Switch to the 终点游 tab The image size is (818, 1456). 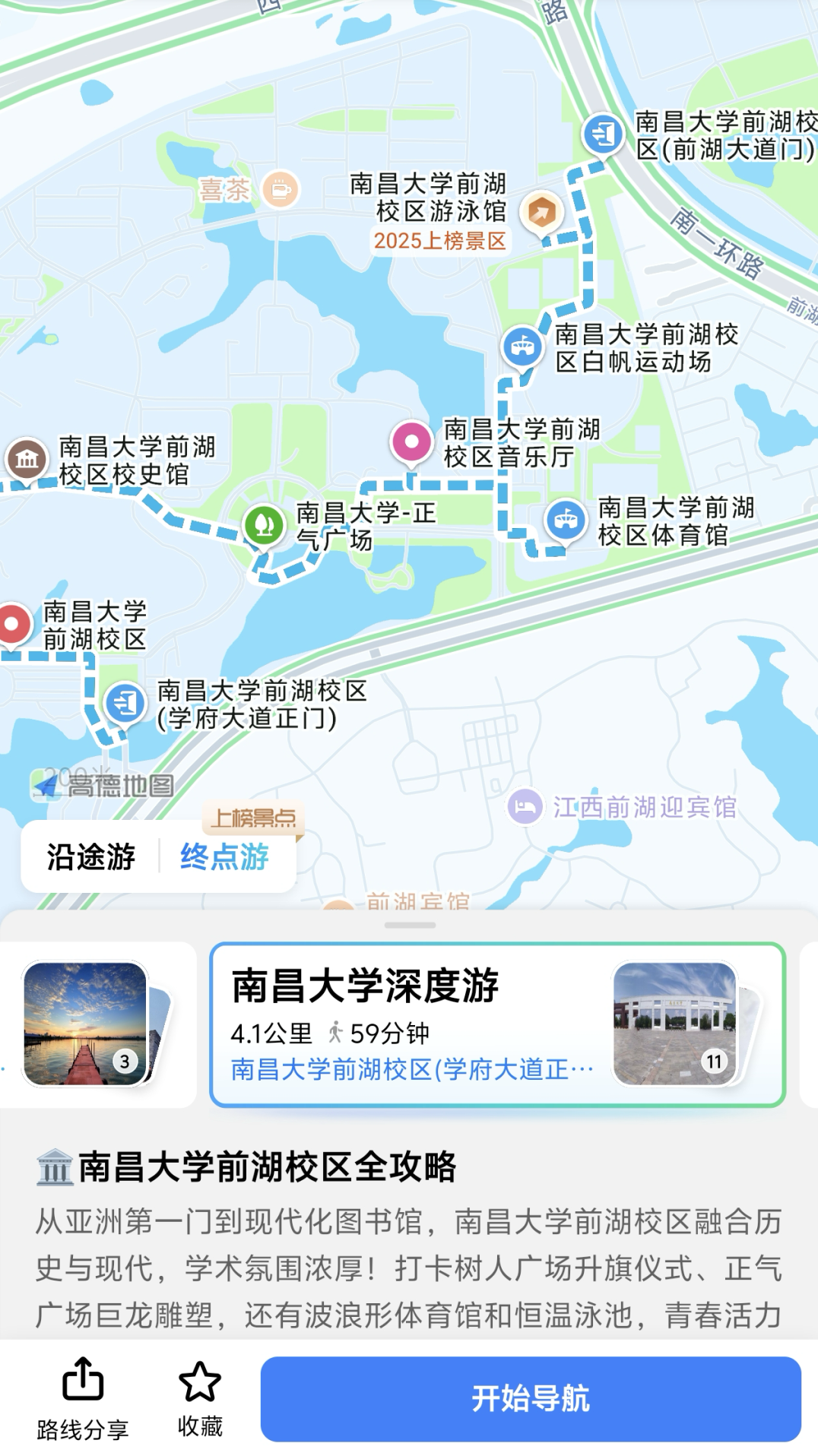[224, 854]
